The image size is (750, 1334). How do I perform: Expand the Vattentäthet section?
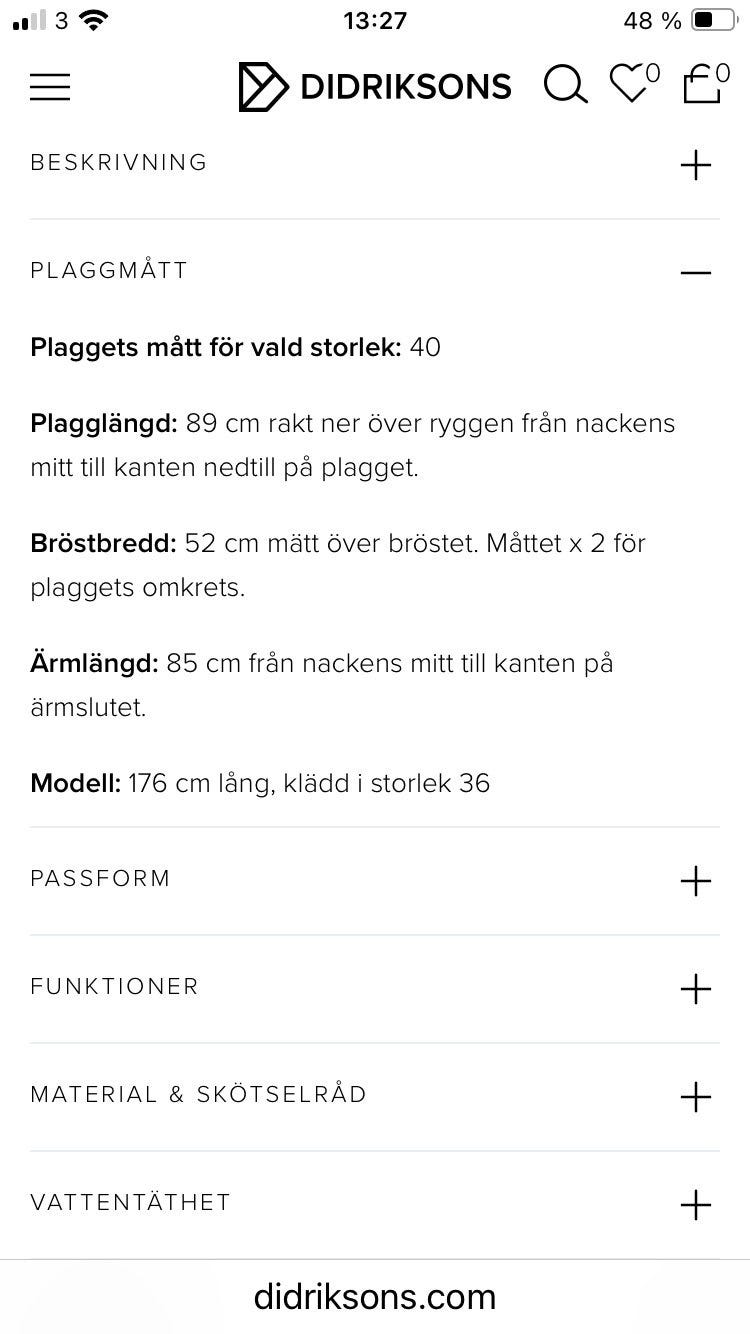(x=375, y=1204)
